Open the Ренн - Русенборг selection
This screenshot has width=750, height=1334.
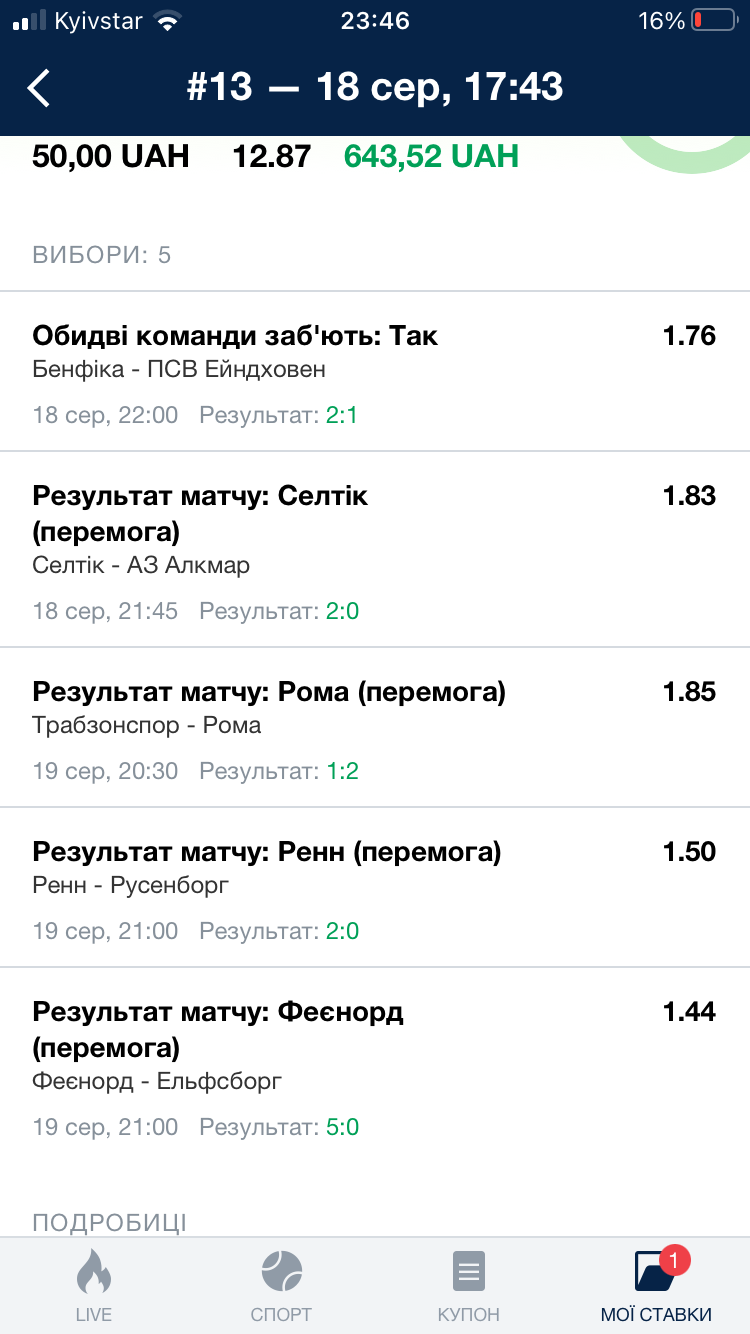pyautogui.click(x=375, y=887)
